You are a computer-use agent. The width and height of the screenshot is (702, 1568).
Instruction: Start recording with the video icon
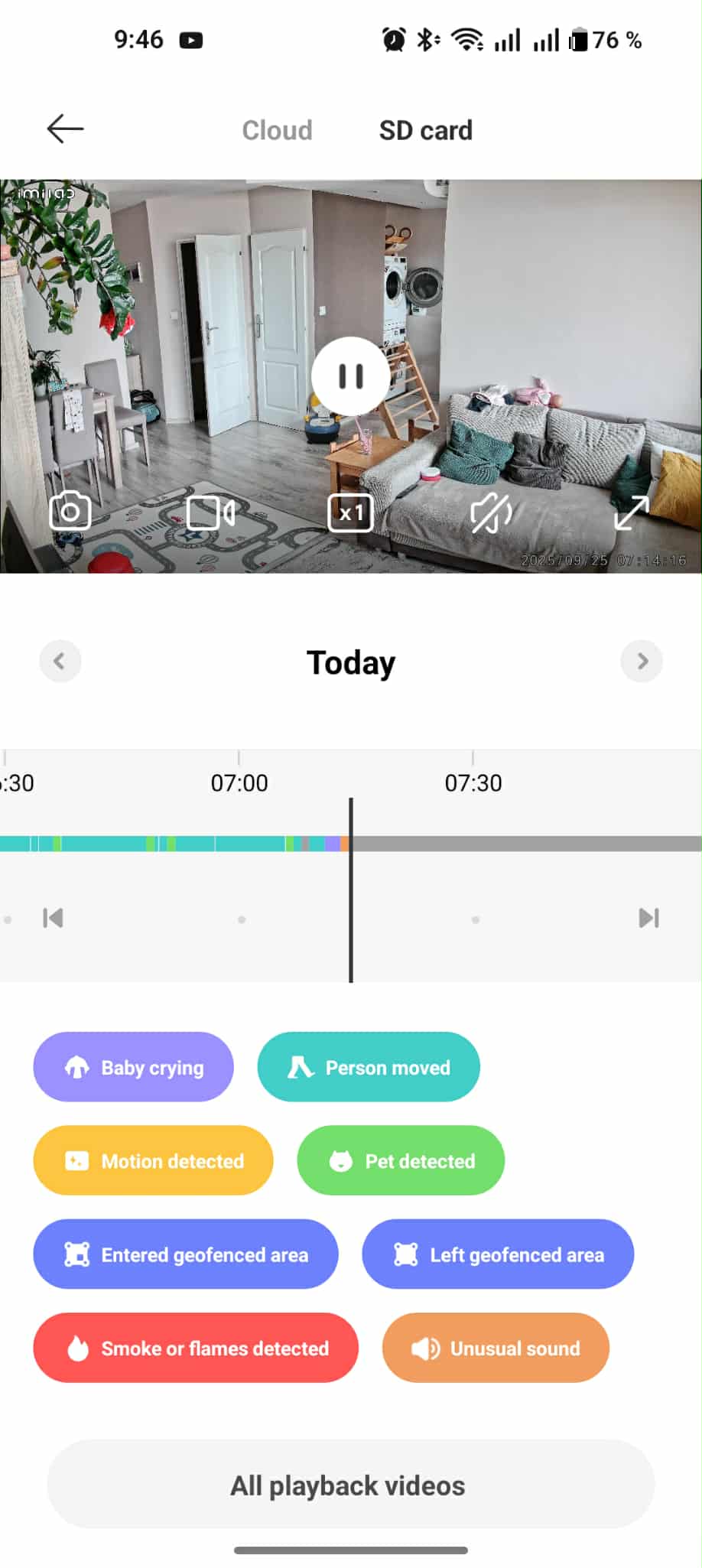point(210,512)
